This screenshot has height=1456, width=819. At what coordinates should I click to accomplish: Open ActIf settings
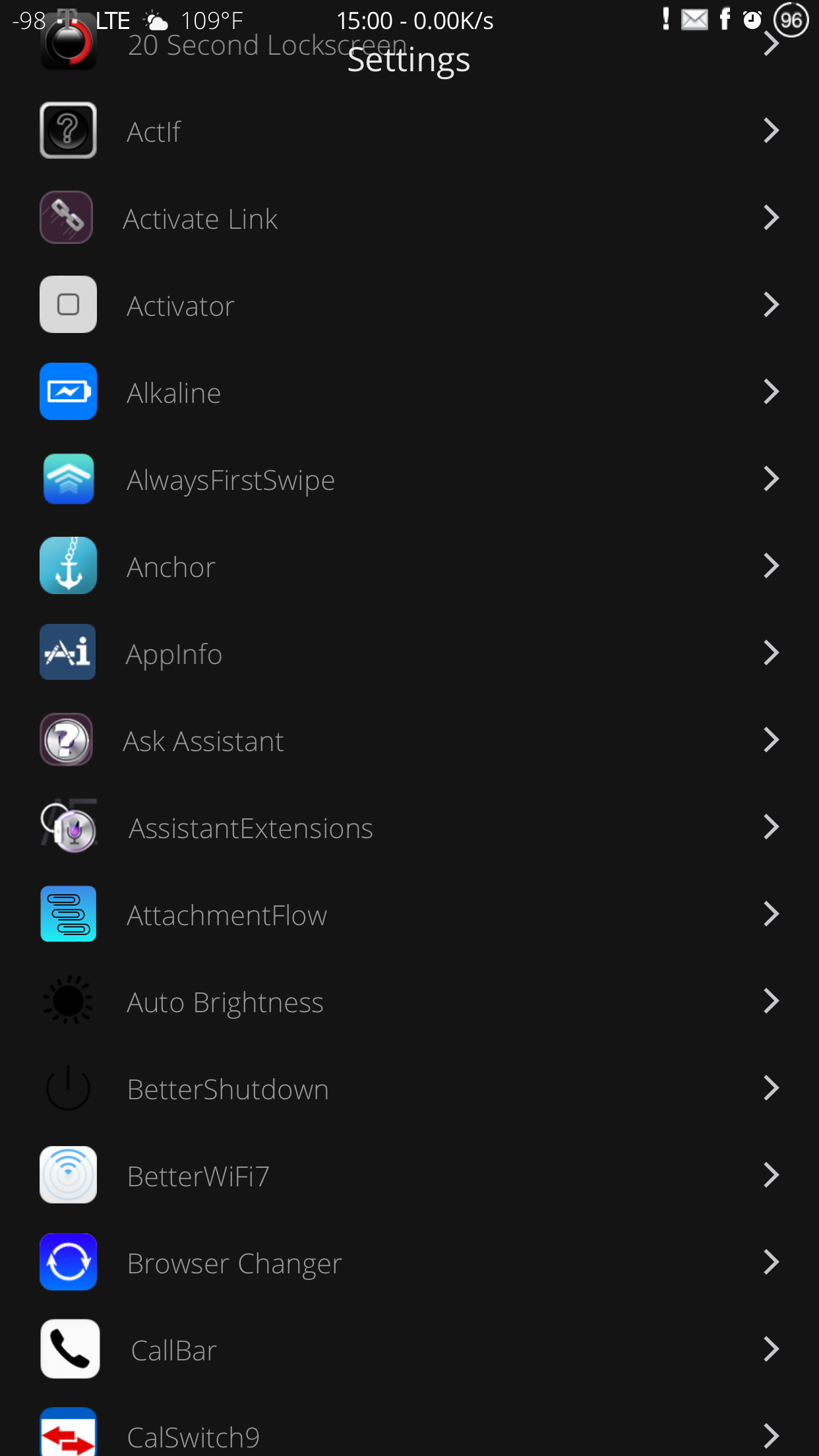409,131
